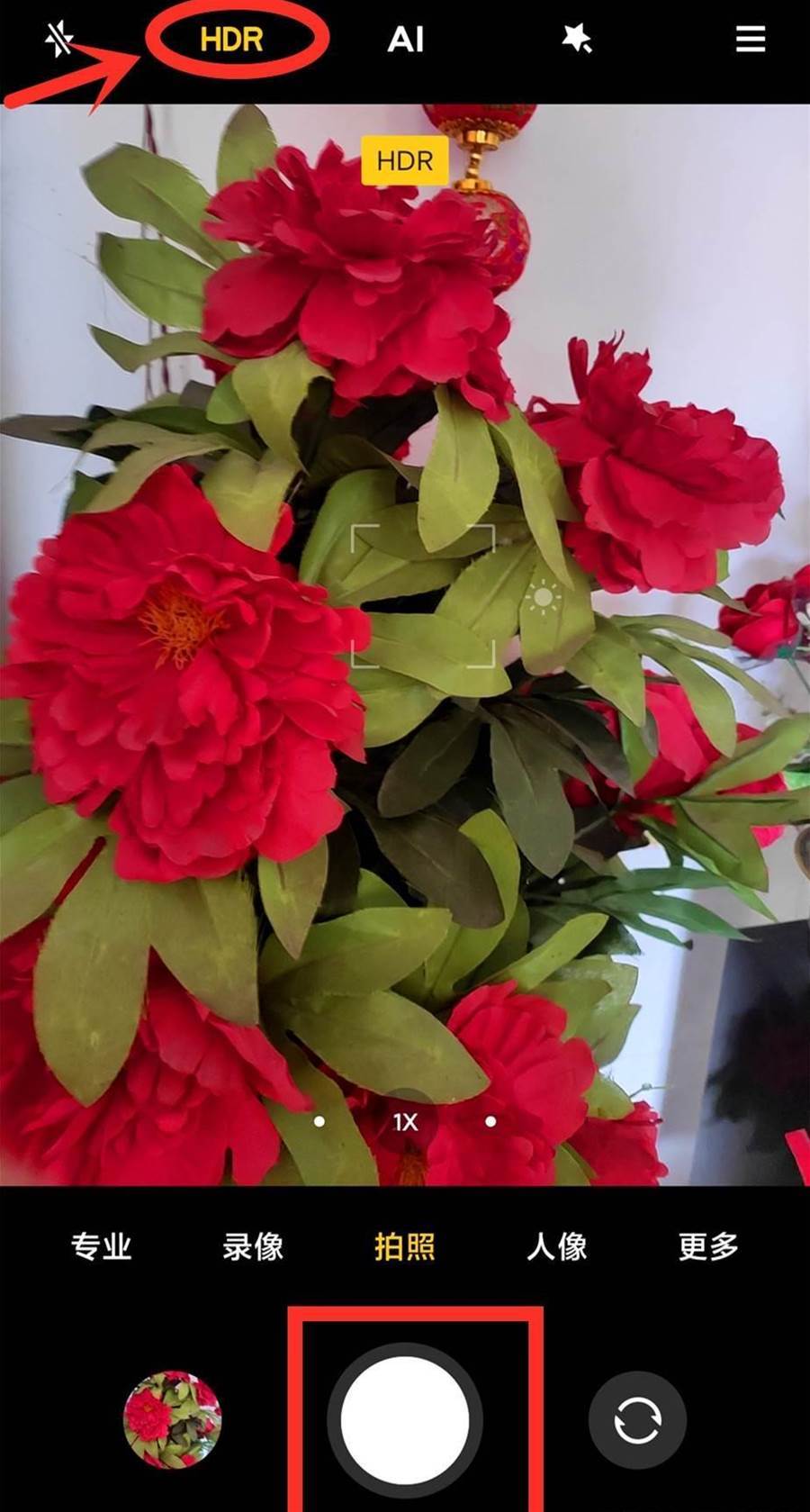Select the 1X zoom level
The width and height of the screenshot is (810, 1512).
coord(405,1122)
